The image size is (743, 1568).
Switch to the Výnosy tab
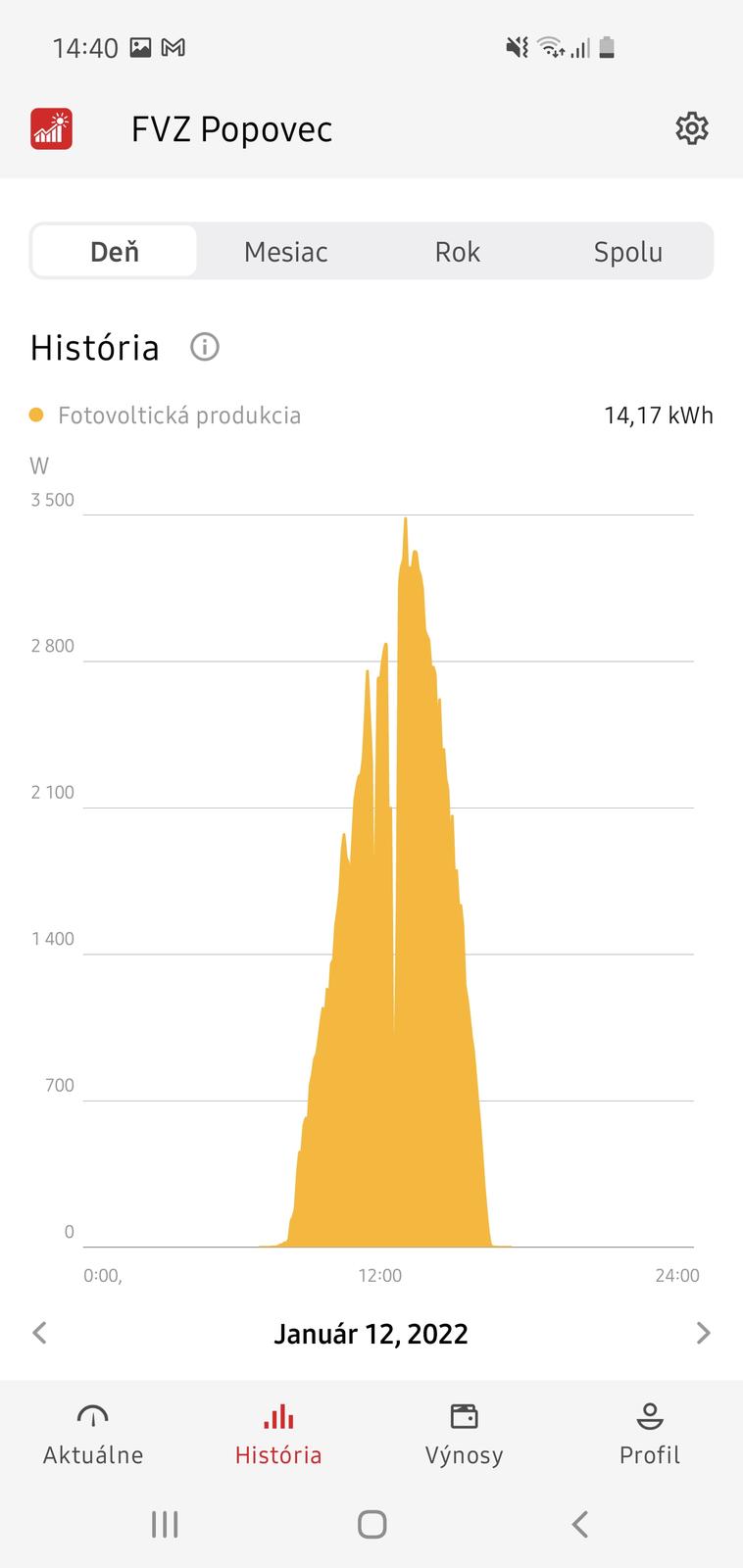pyautogui.click(x=464, y=1434)
